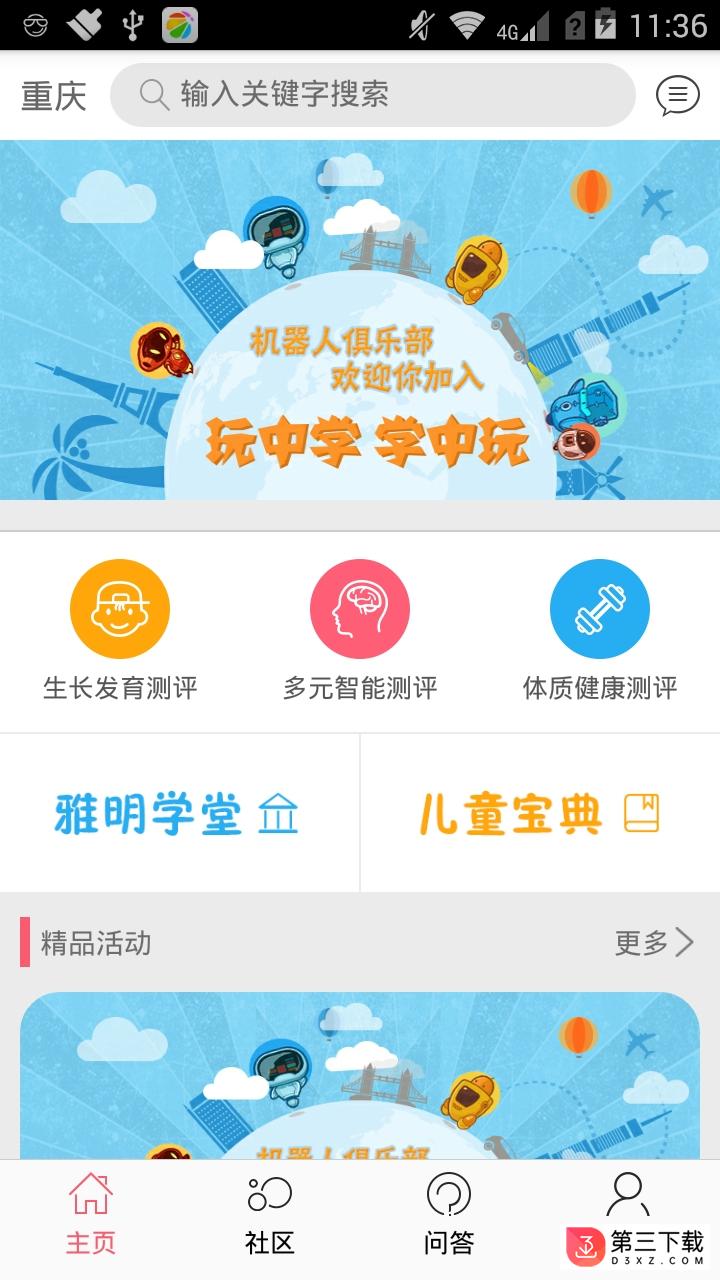Enter 雅明学堂
The height and width of the screenshot is (1280, 720).
(179, 813)
